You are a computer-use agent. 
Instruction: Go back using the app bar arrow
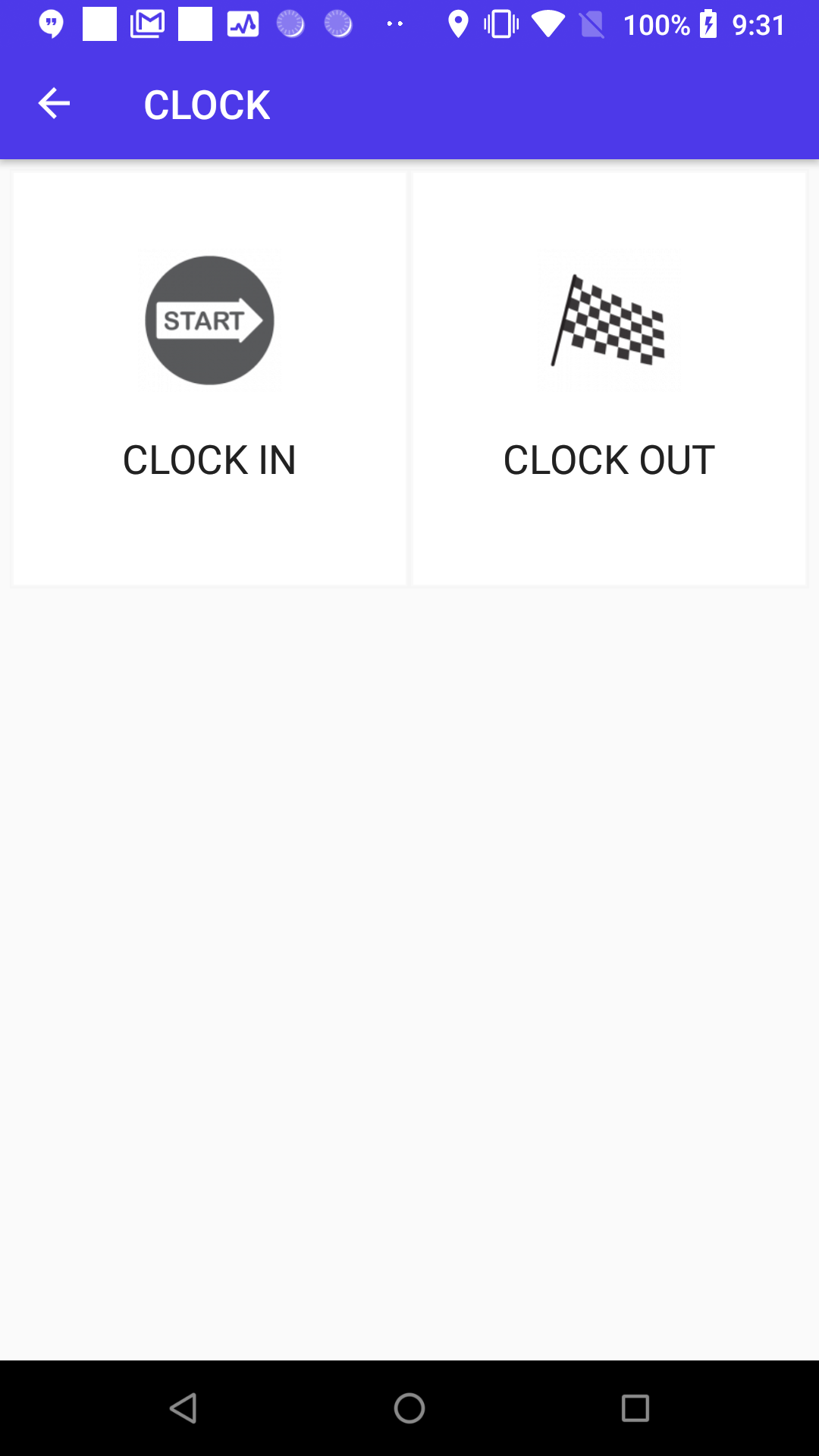coord(54,104)
